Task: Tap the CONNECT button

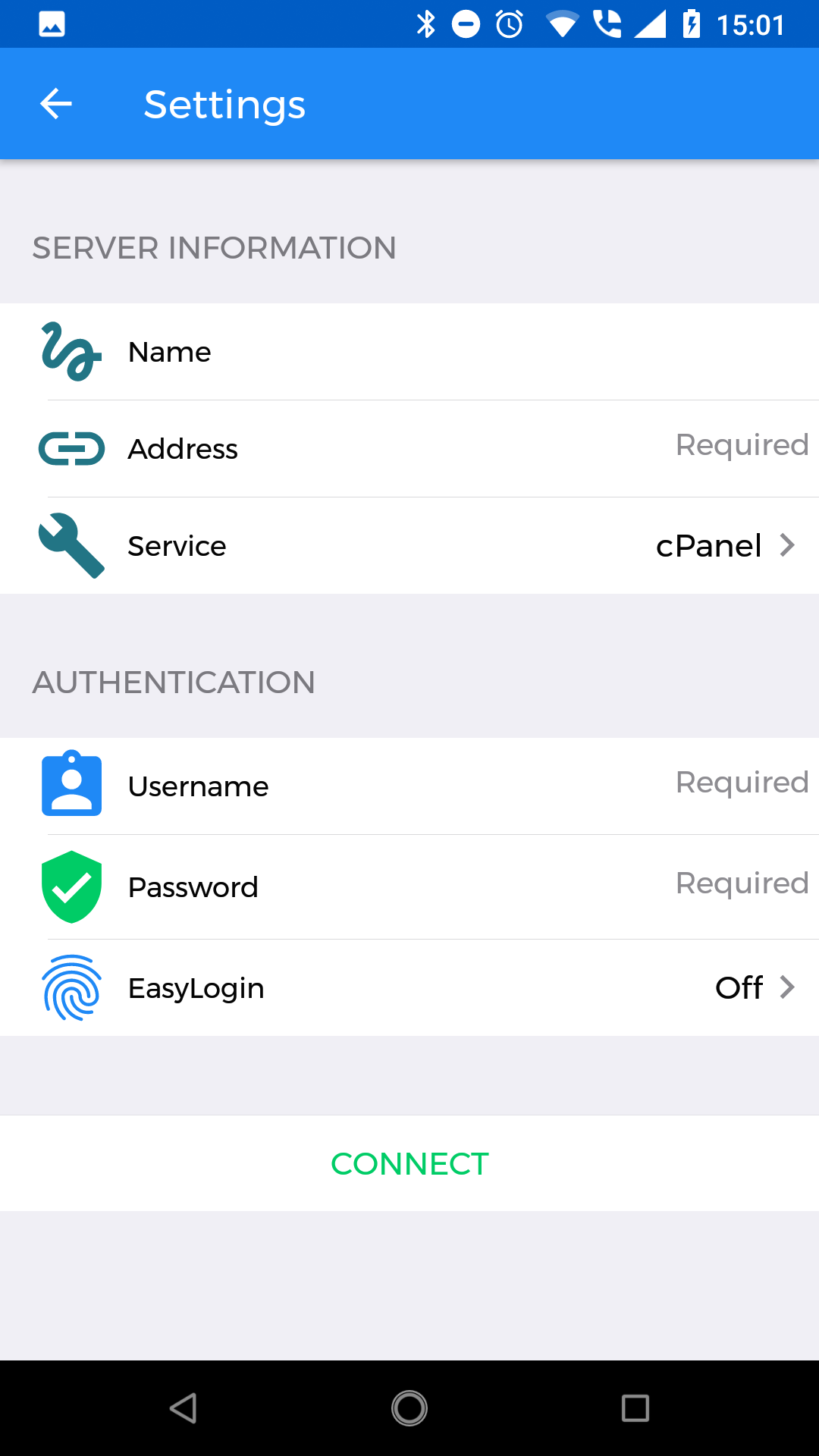Action: pos(409,1164)
